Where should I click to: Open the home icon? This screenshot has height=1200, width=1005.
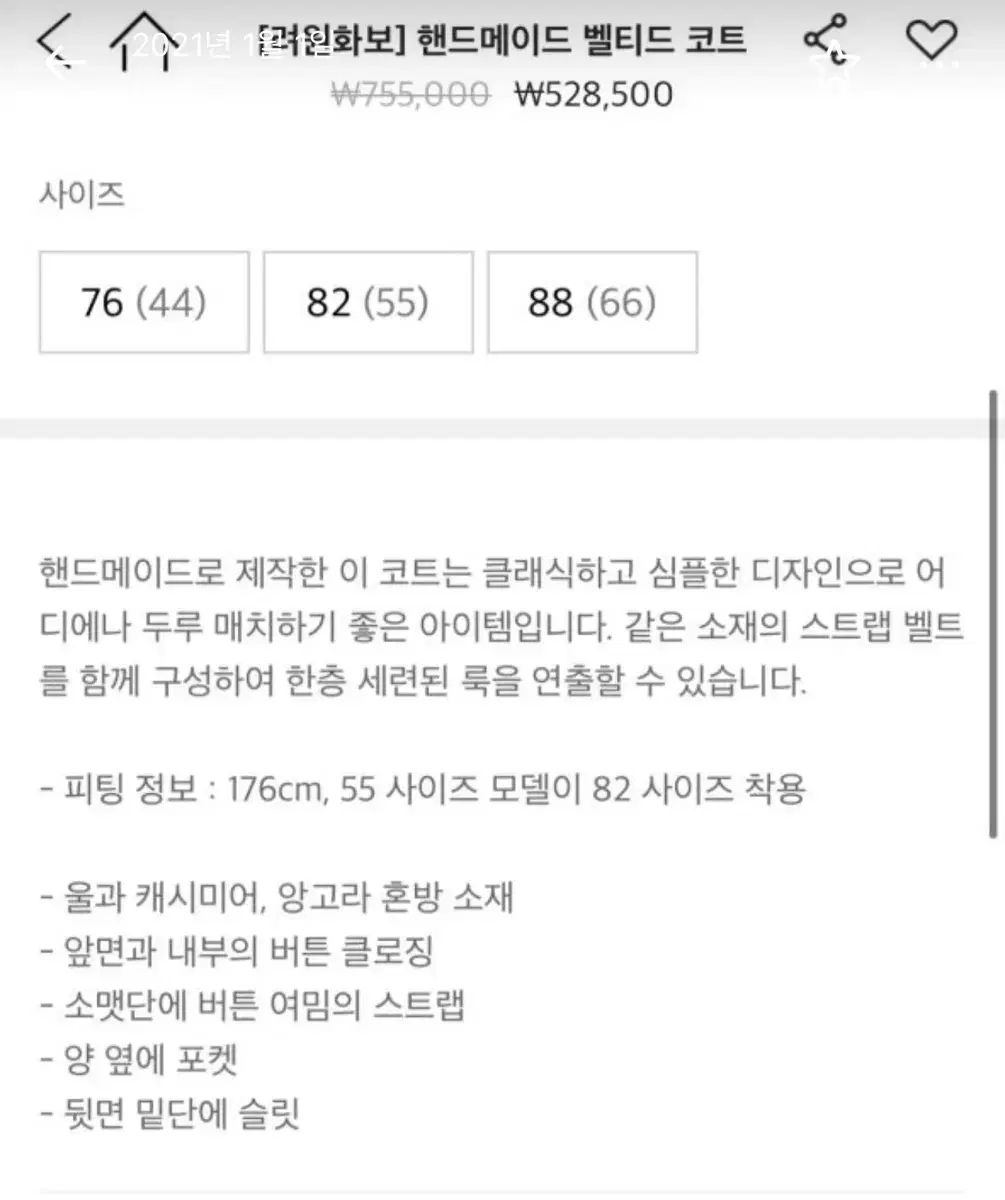(x=142, y=42)
